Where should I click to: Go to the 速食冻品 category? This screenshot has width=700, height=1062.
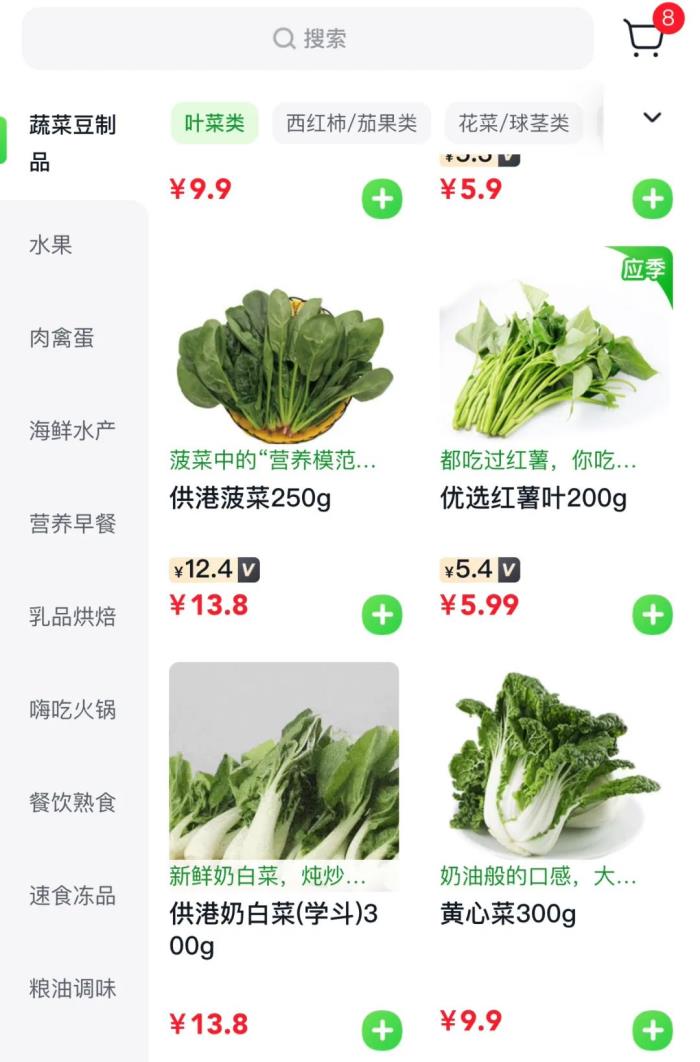[72, 895]
